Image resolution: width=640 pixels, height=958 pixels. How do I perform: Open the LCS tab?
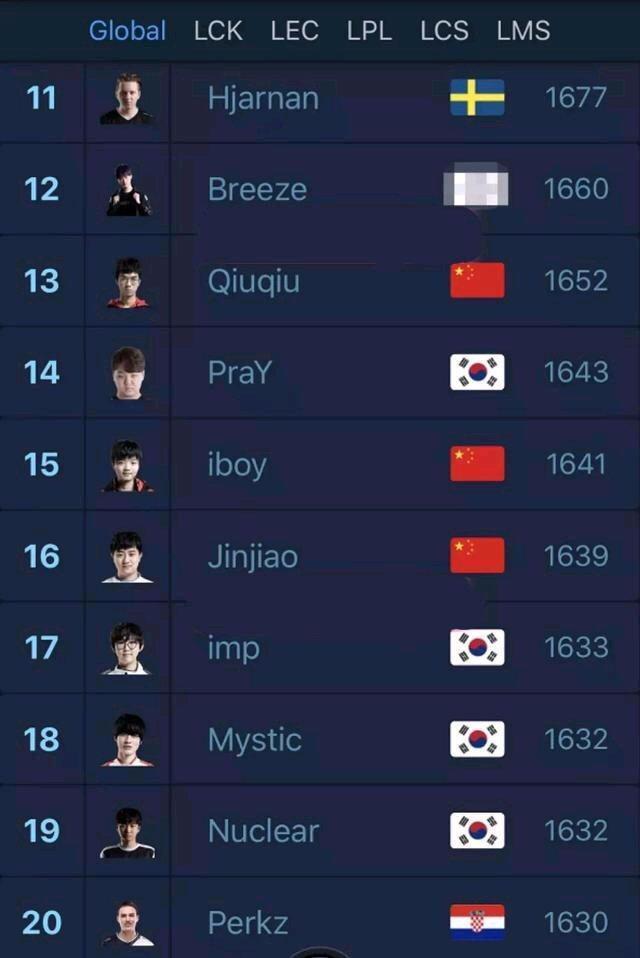[x=444, y=31]
